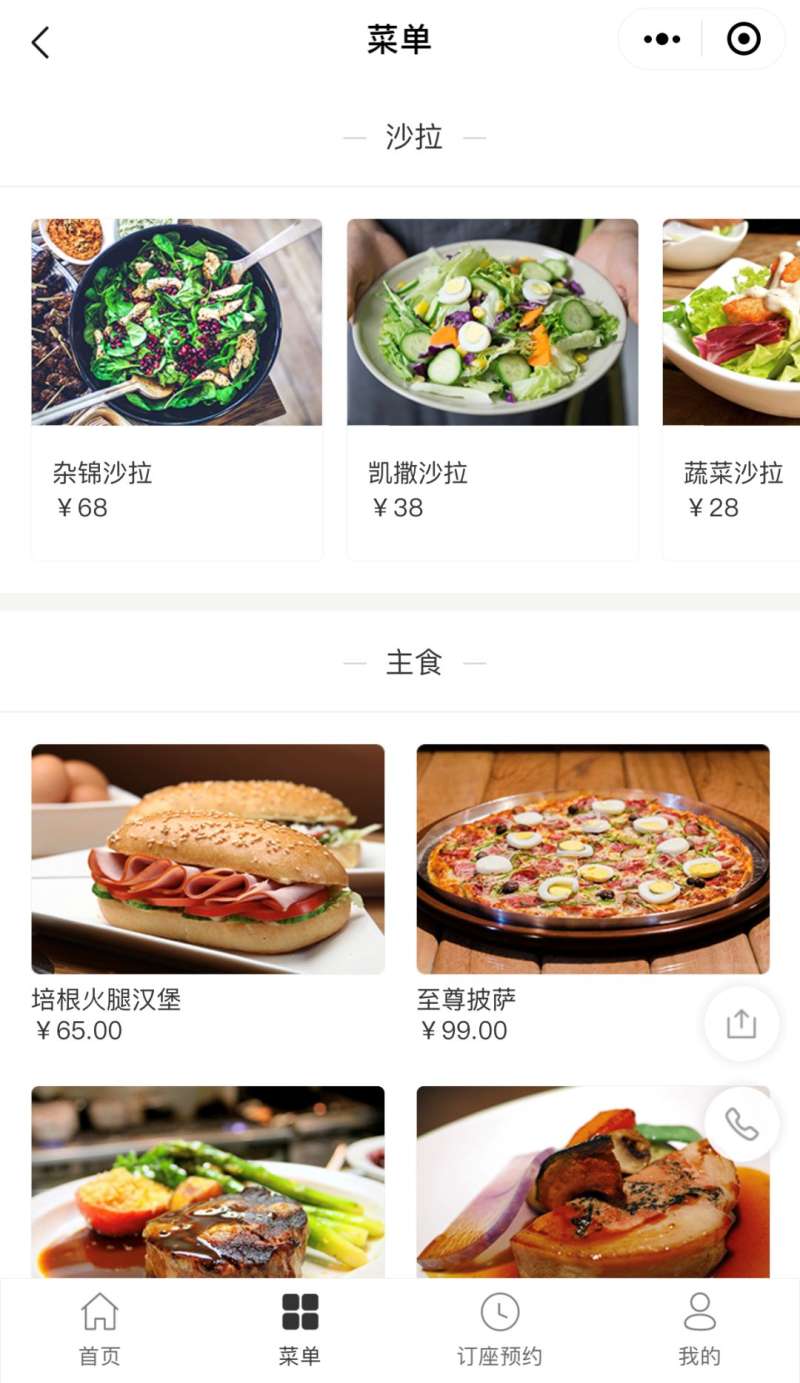Select the 蔬菜沙拉 card
Image resolution: width=800 pixels, height=1383 pixels.
(x=732, y=388)
